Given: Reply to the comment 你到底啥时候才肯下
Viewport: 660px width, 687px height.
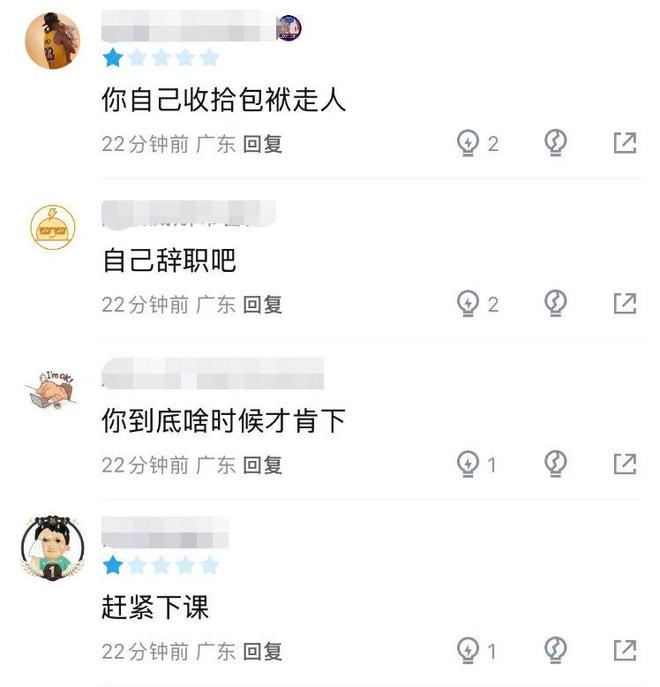Looking at the screenshot, I should [263, 465].
